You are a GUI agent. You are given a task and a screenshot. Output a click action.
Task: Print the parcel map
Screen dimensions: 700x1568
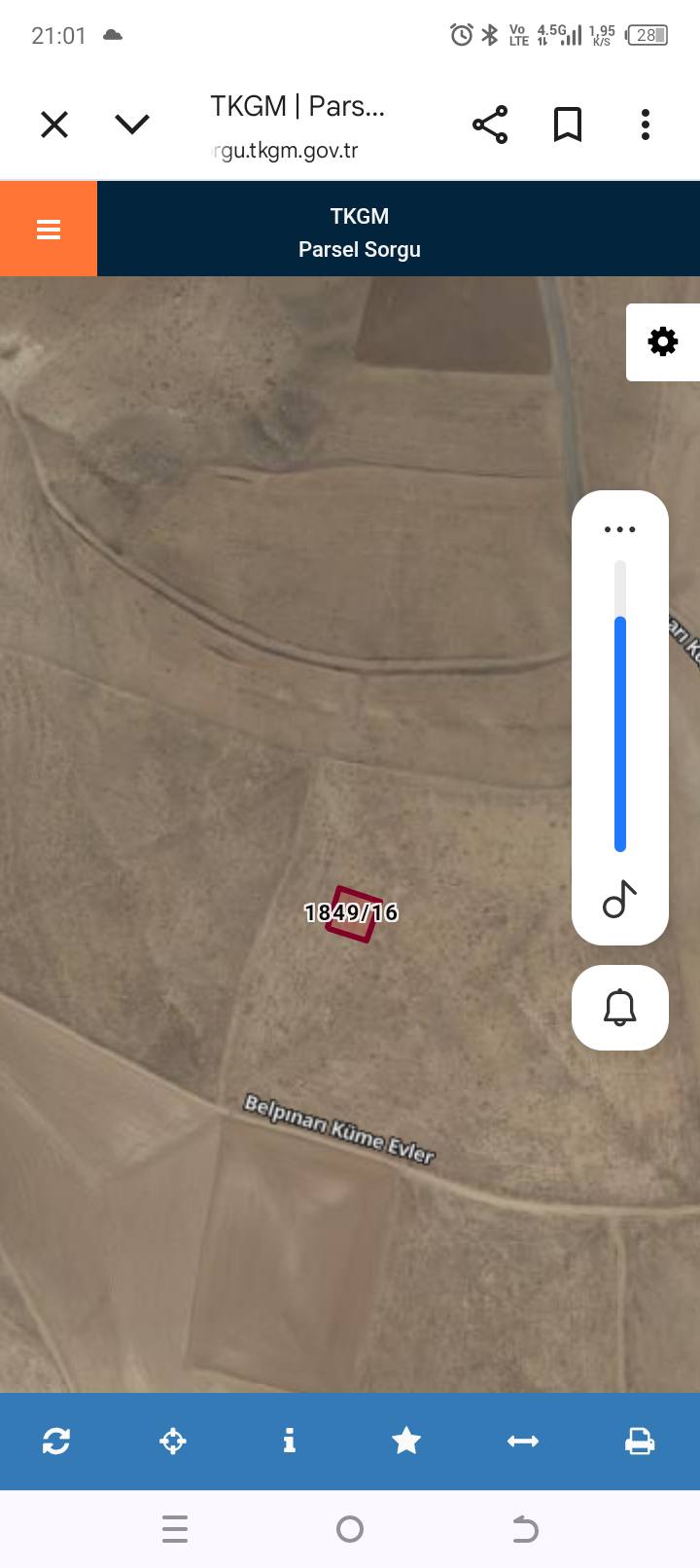tap(639, 1441)
